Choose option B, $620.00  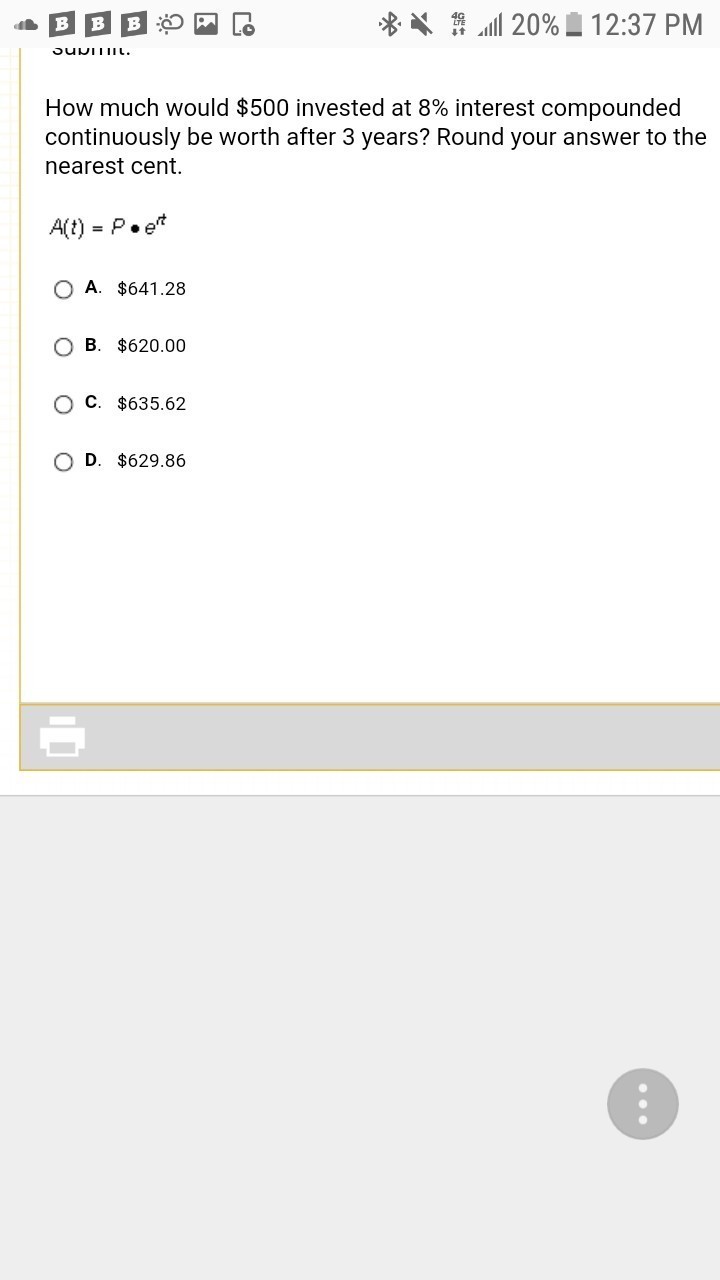[64, 347]
